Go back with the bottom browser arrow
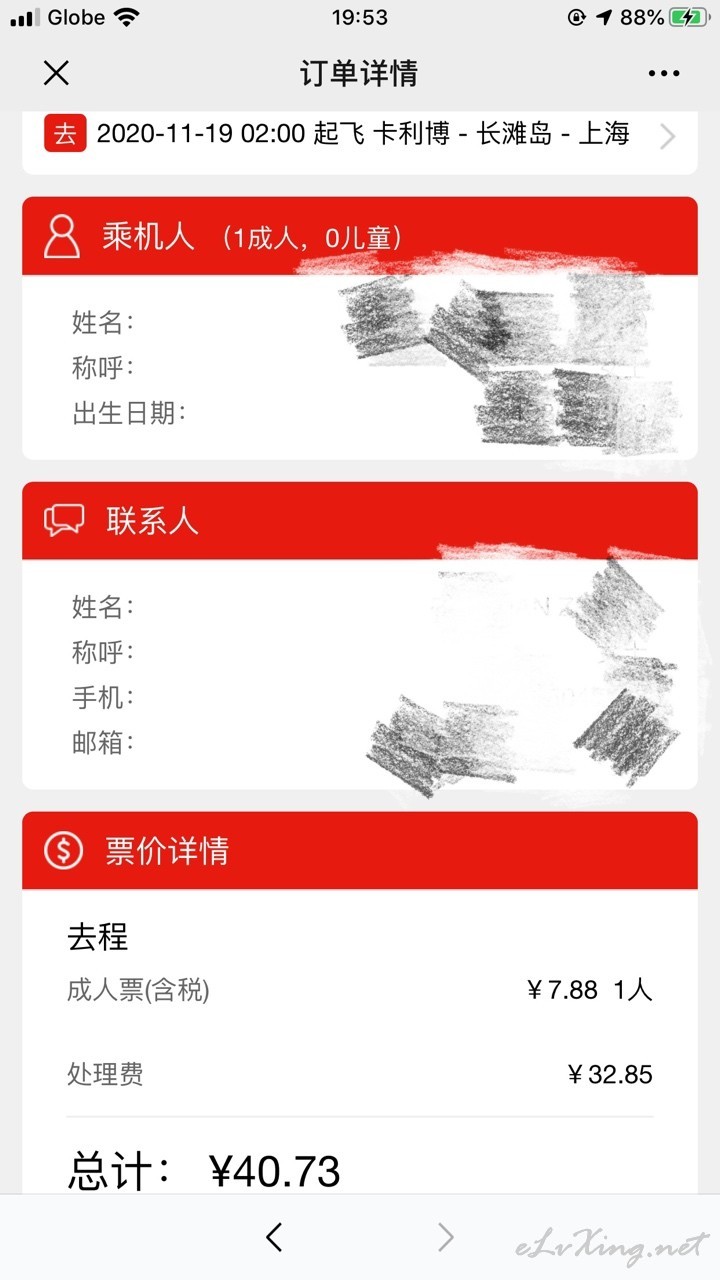This screenshot has width=720, height=1280. (274, 1237)
